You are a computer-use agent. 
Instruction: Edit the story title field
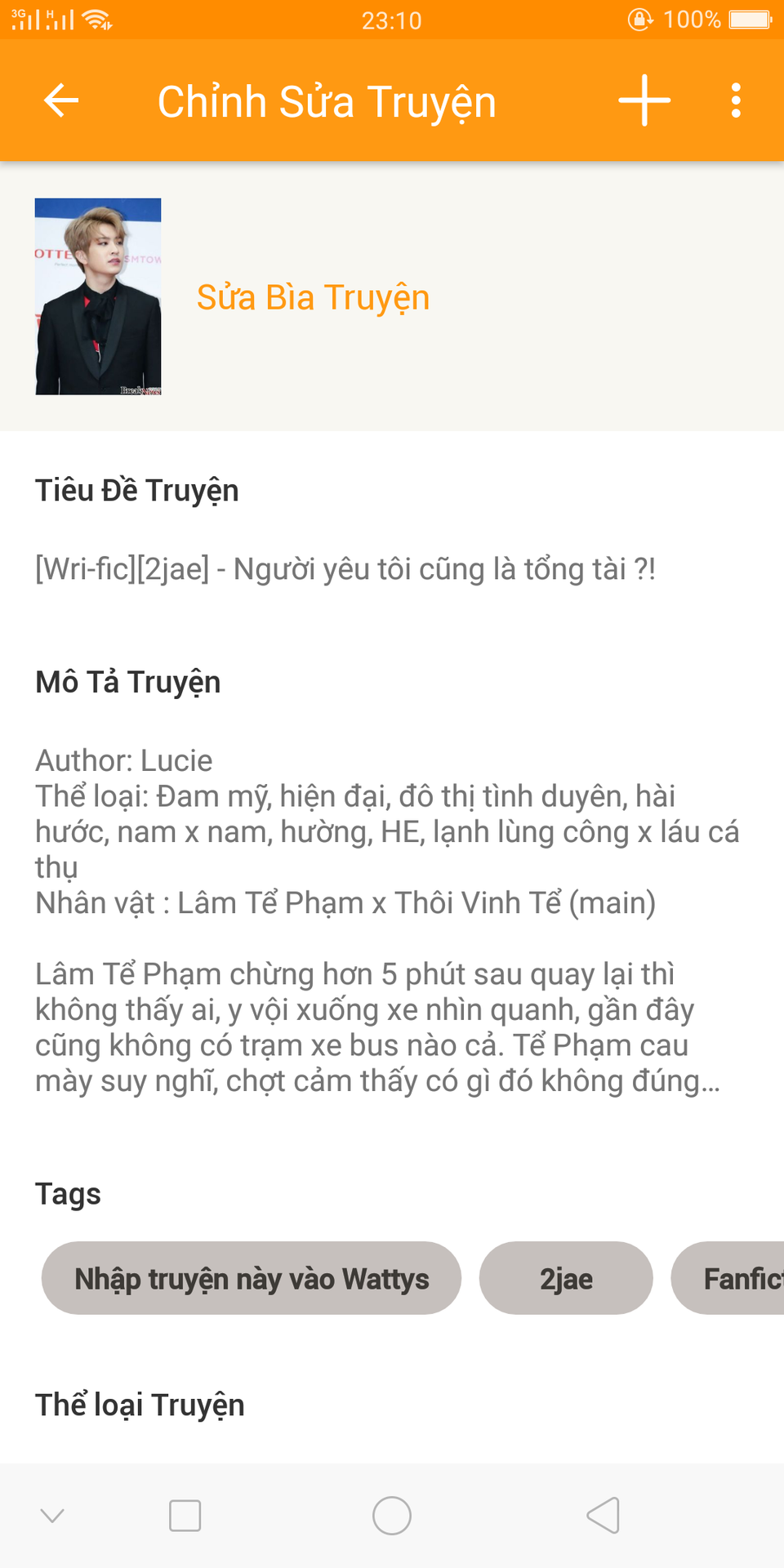coord(345,569)
